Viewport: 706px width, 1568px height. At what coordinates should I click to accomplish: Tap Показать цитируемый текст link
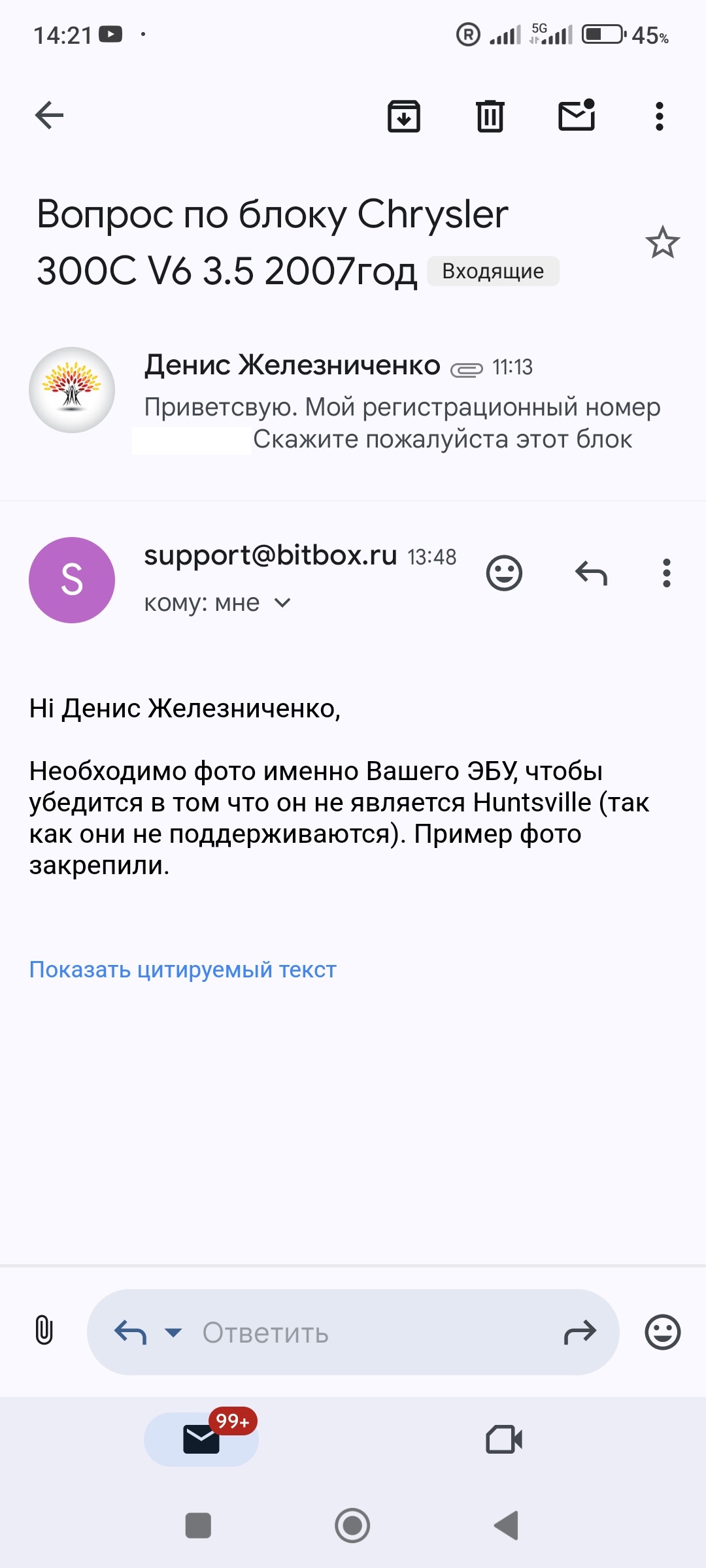click(x=183, y=970)
